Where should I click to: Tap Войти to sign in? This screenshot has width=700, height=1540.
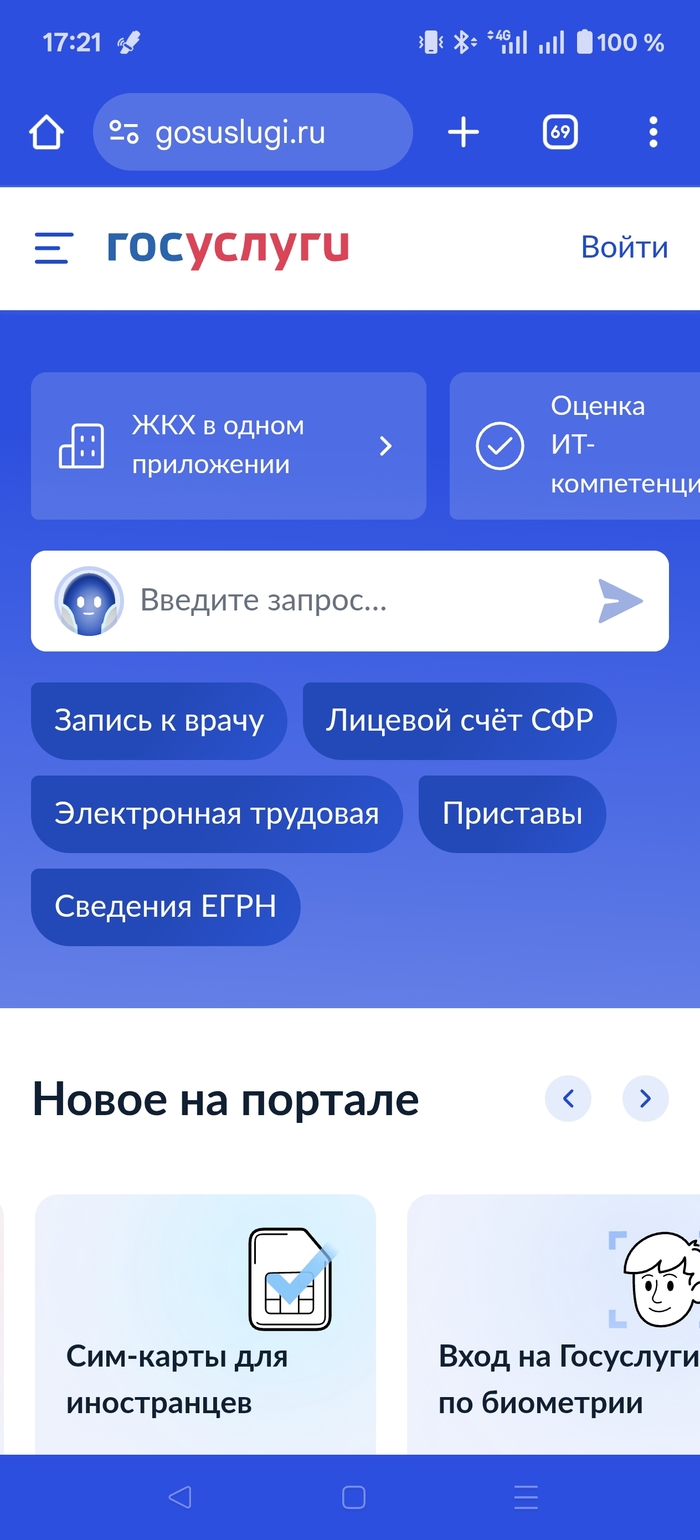624,247
